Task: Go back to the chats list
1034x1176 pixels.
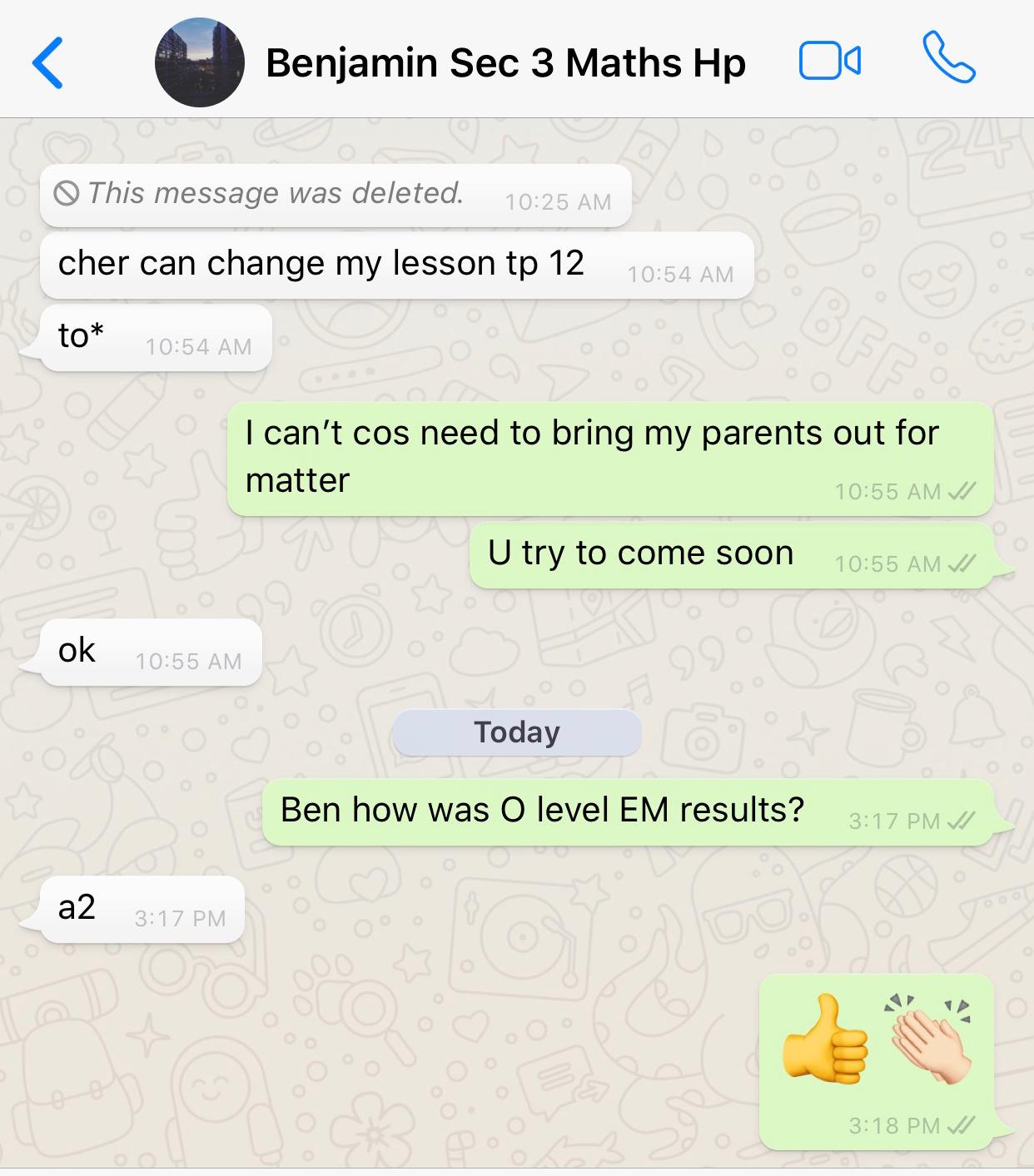Action: click(47, 63)
